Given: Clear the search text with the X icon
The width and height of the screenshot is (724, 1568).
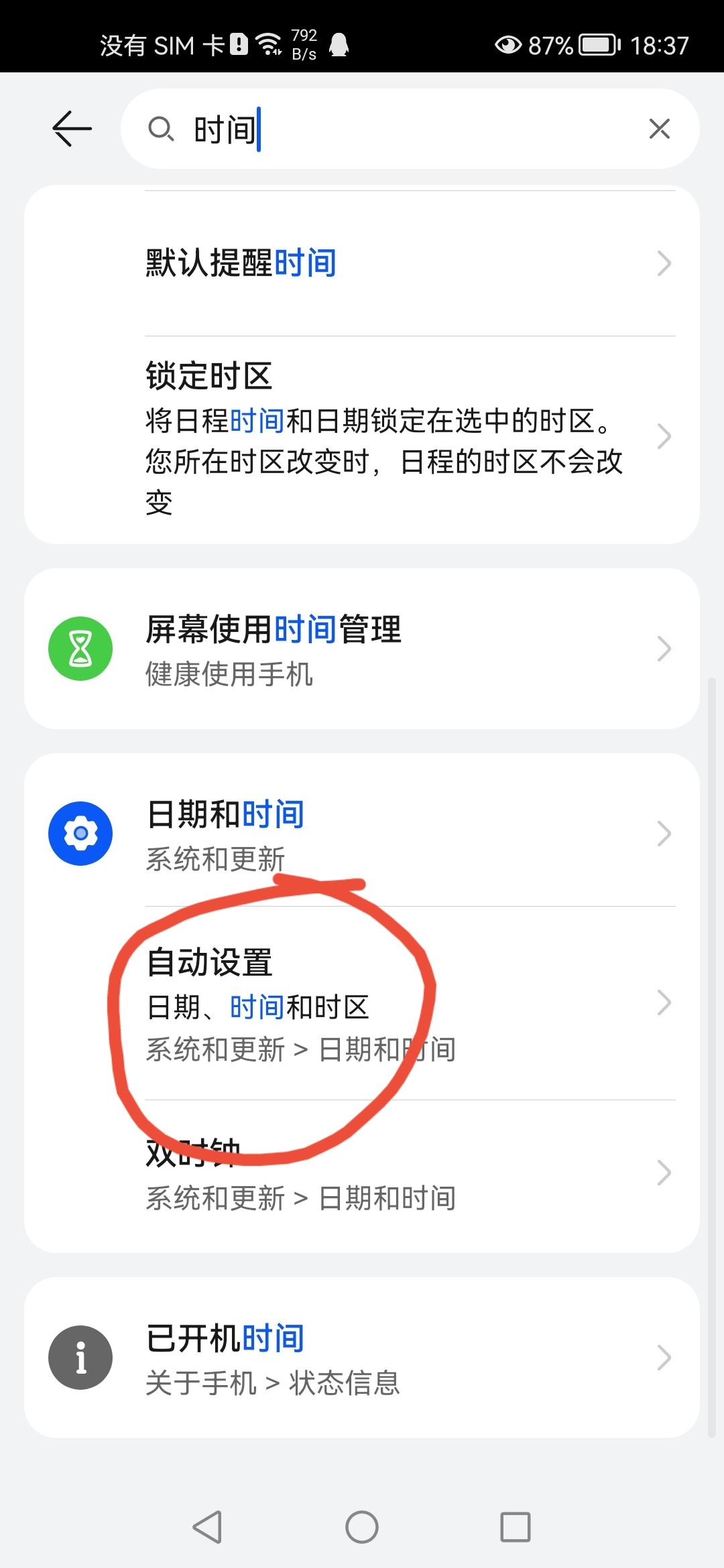Looking at the screenshot, I should point(660,128).
